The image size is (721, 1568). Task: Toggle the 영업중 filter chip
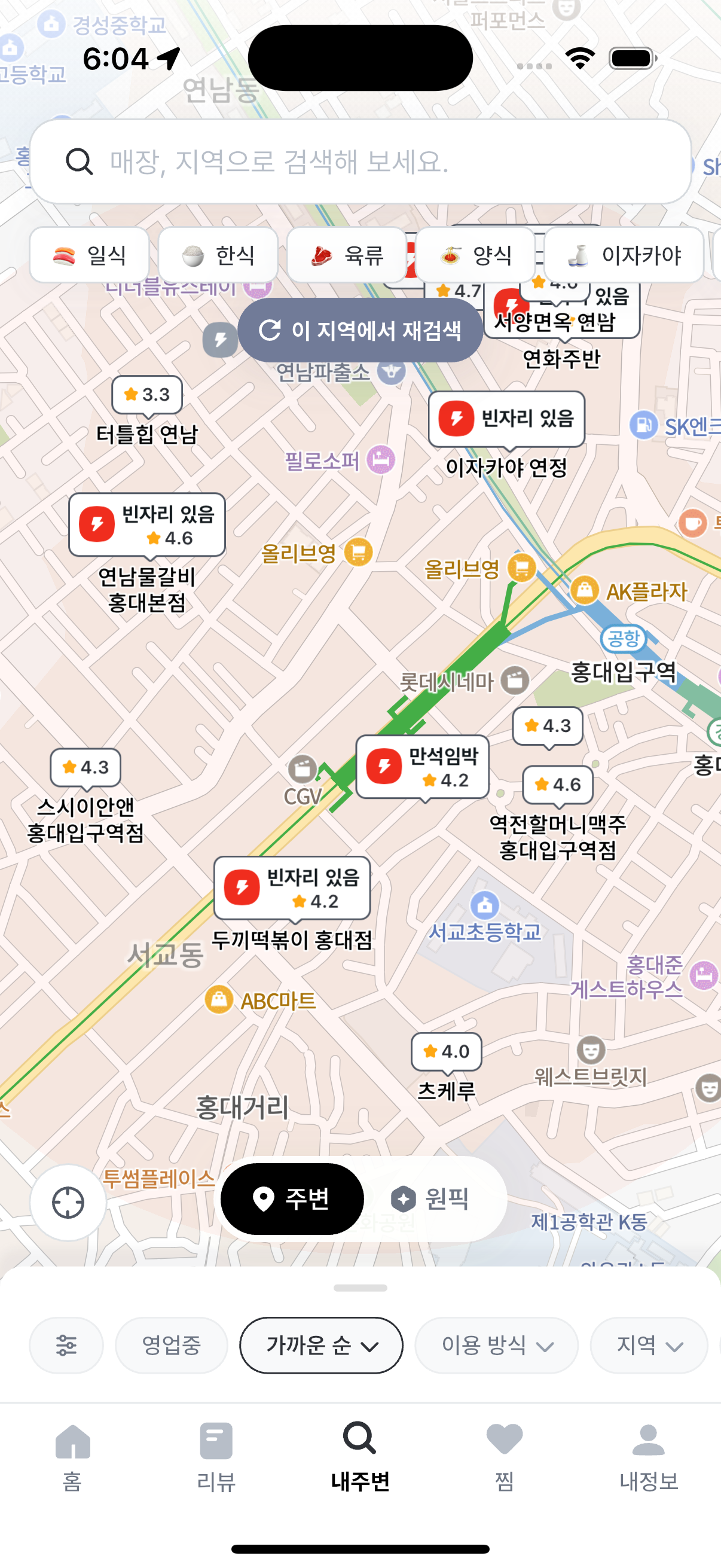coord(171,1345)
